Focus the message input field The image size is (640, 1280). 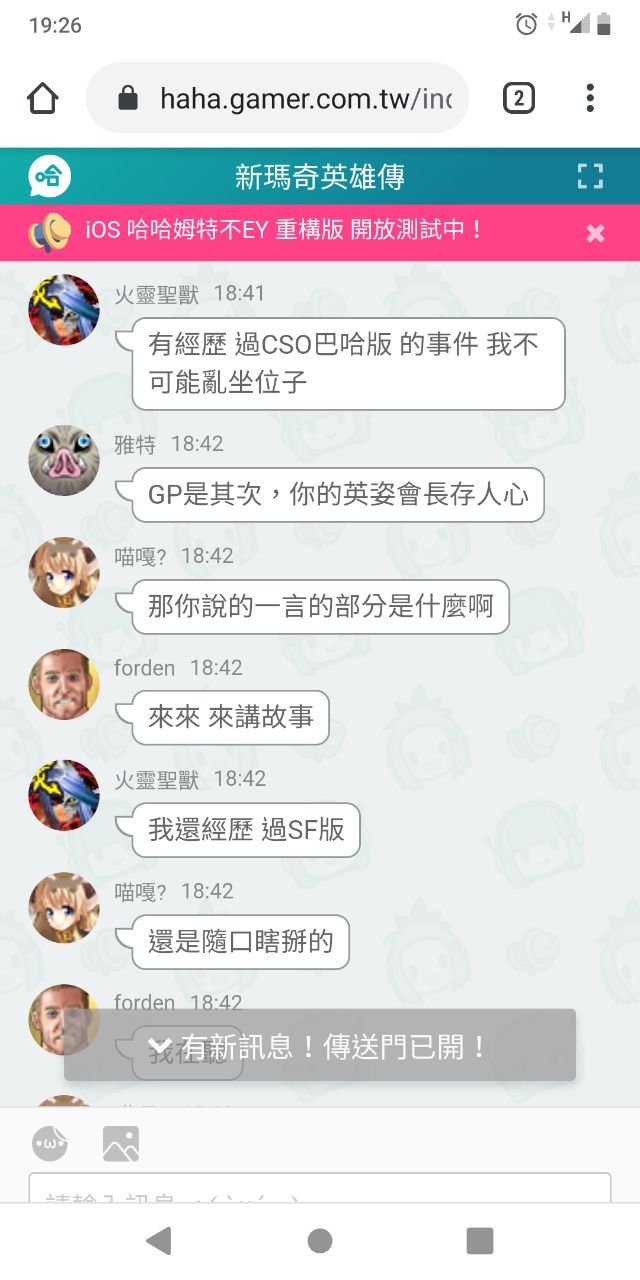[x=320, y=1190]
